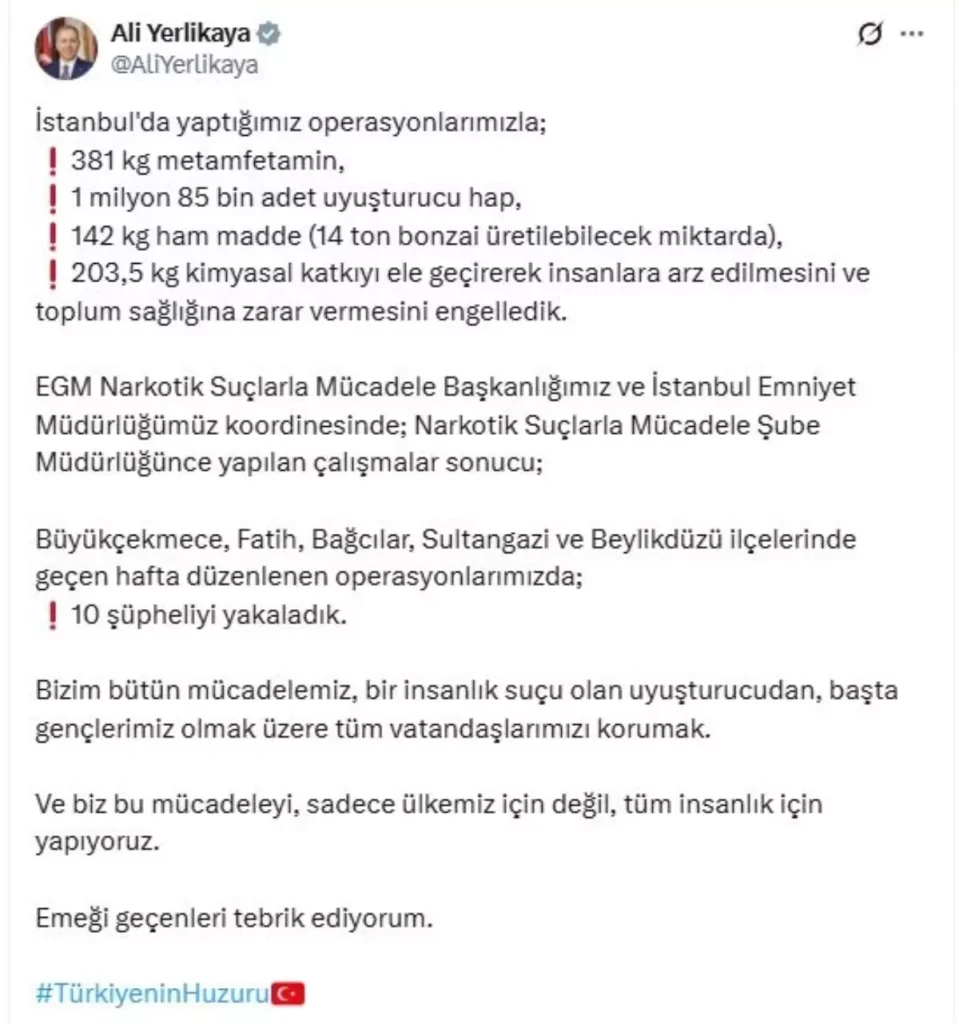Open Grok explanation for this post
Viewport: 959px width, 1024px height.
point(869,33)
